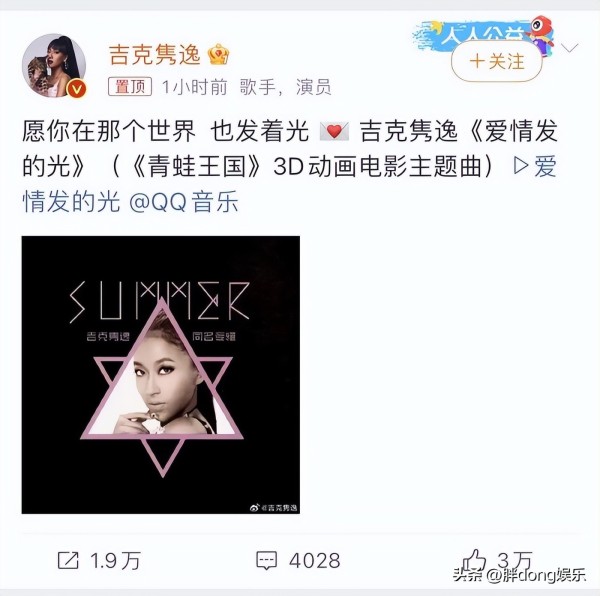Expand the post options chevron
Screen dimensions: 600x596
(571, 48)
